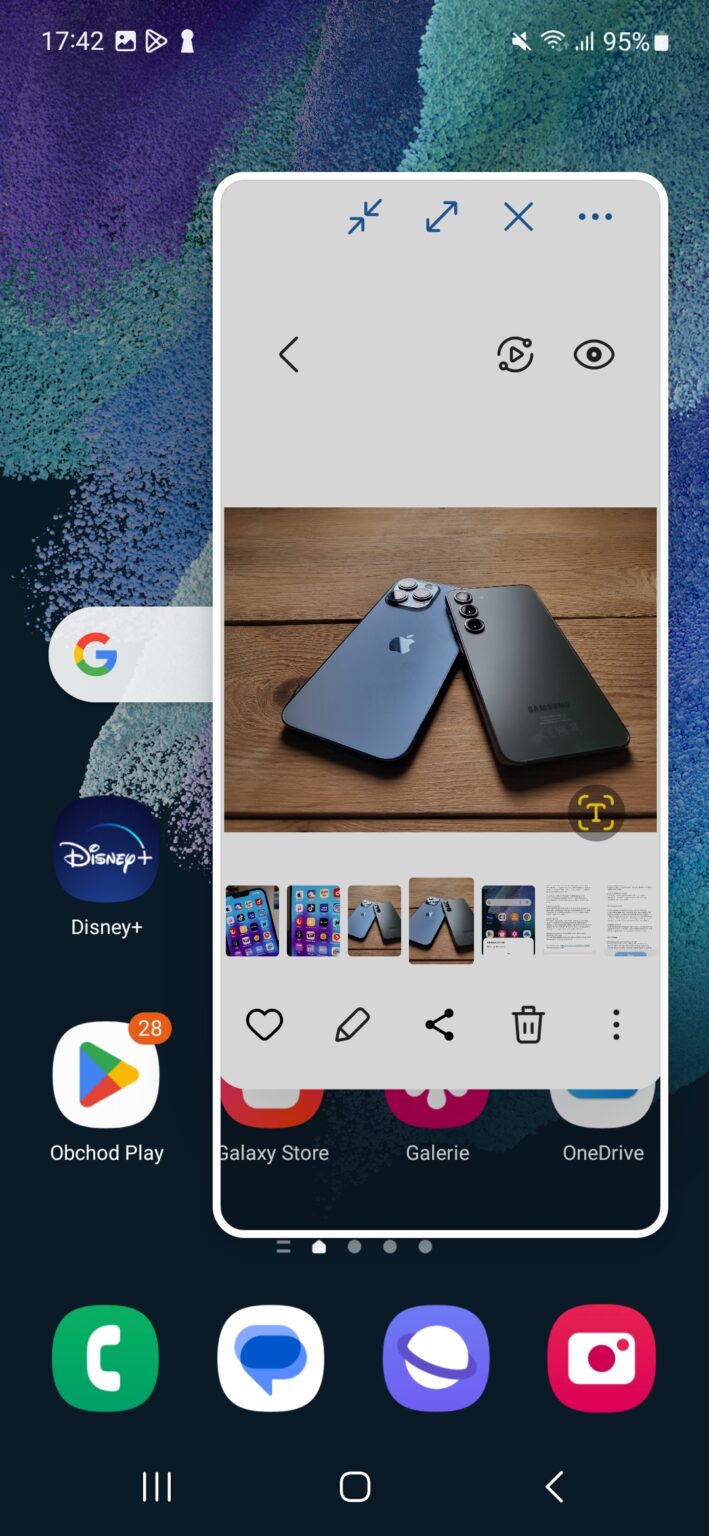This screenshot has height=1536, width=709.
Task: Expand the pop-up window to fullscreen
Action: click(x=441, y=217)
